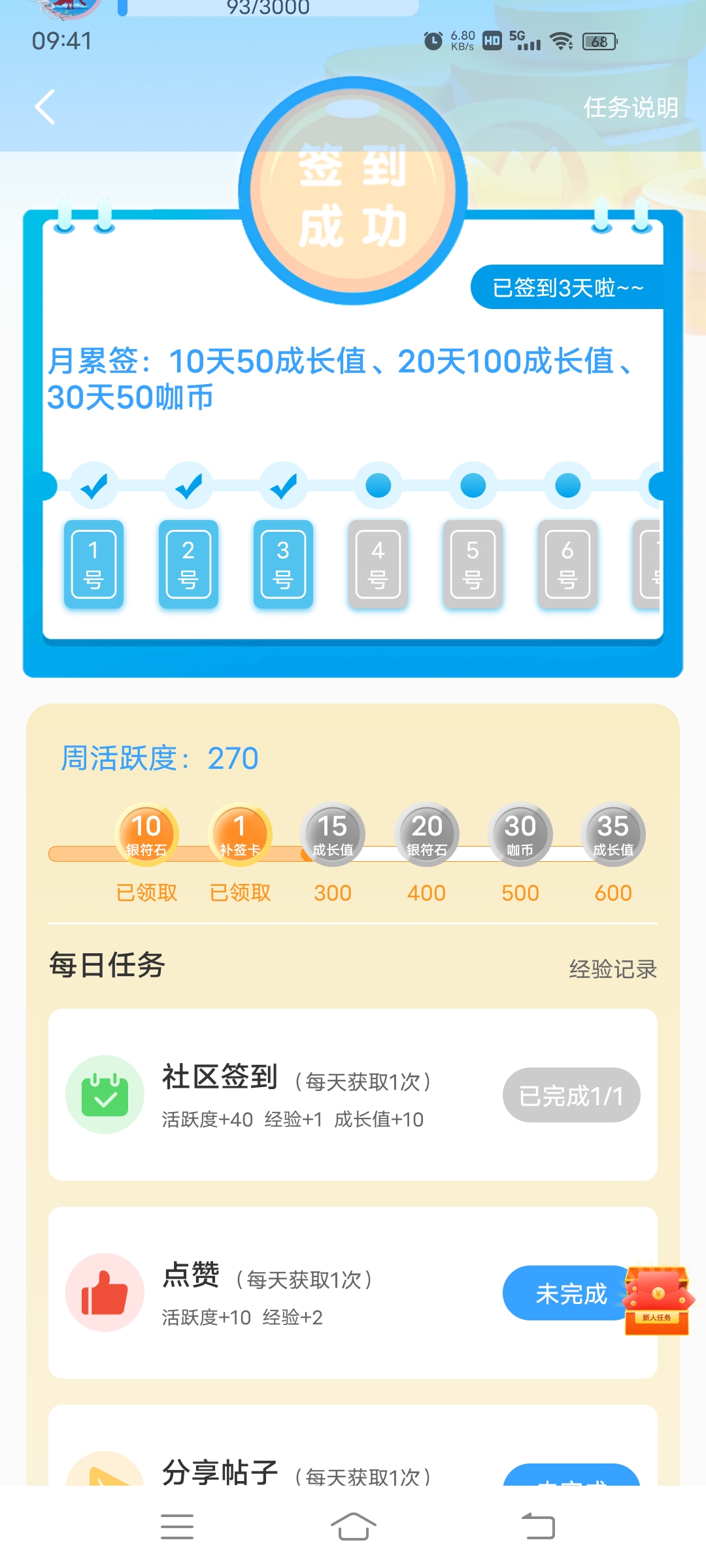This screenshot has width=706, height=1568.
Task: Open 经验记录 experience records
Action: 613,969
